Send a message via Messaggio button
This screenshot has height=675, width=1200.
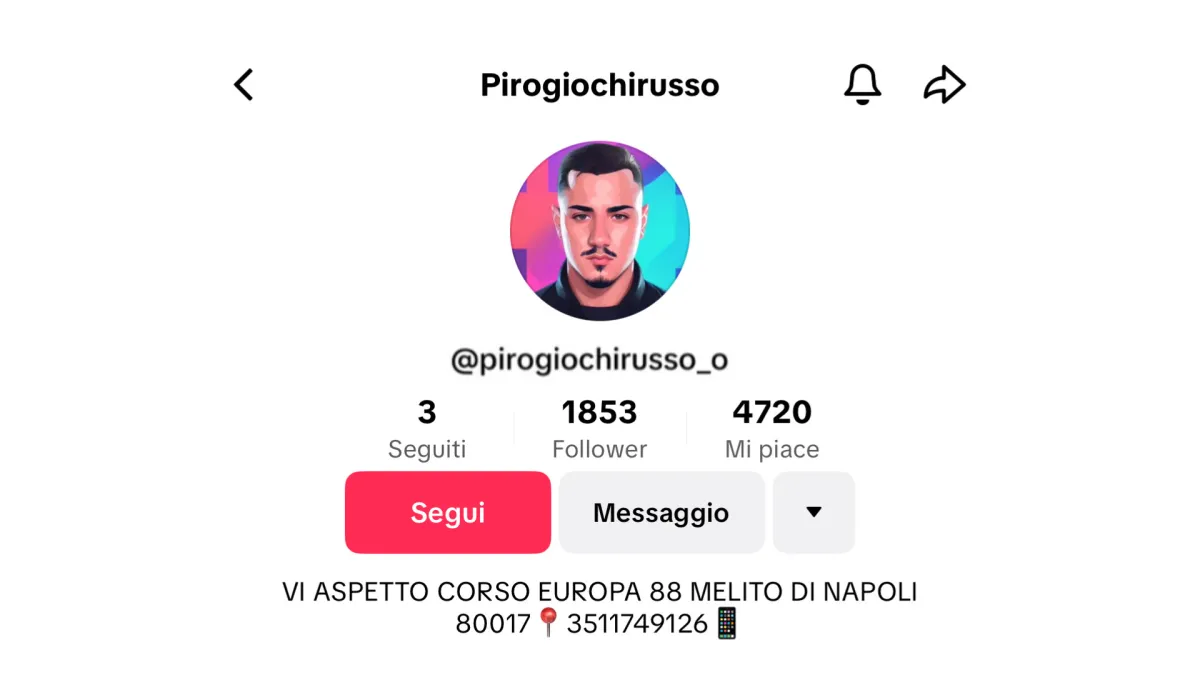pos(661,513)
